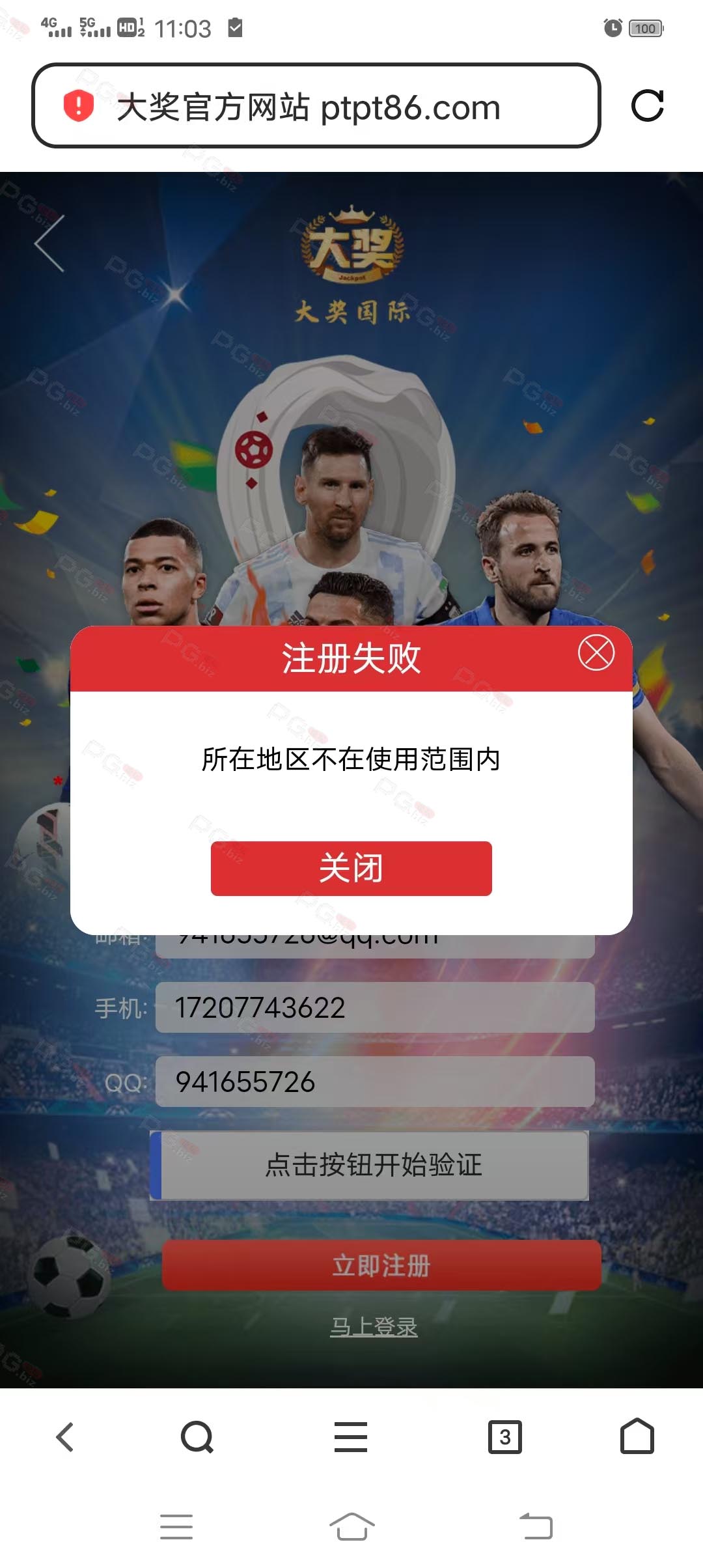Open the 马上登录 login link

374,1326
